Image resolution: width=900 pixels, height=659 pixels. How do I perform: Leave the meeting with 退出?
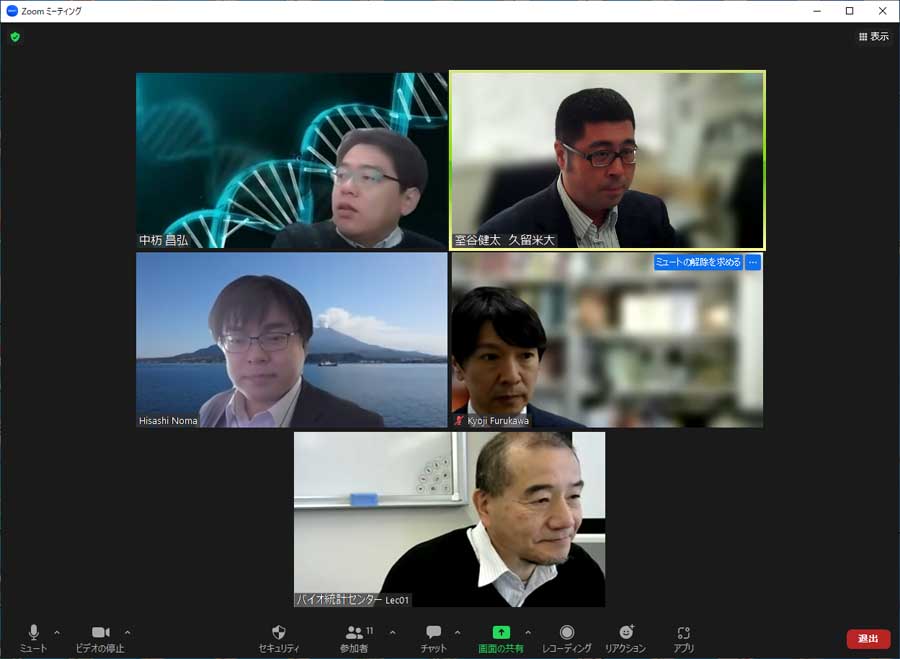click(x=868, y=638)
